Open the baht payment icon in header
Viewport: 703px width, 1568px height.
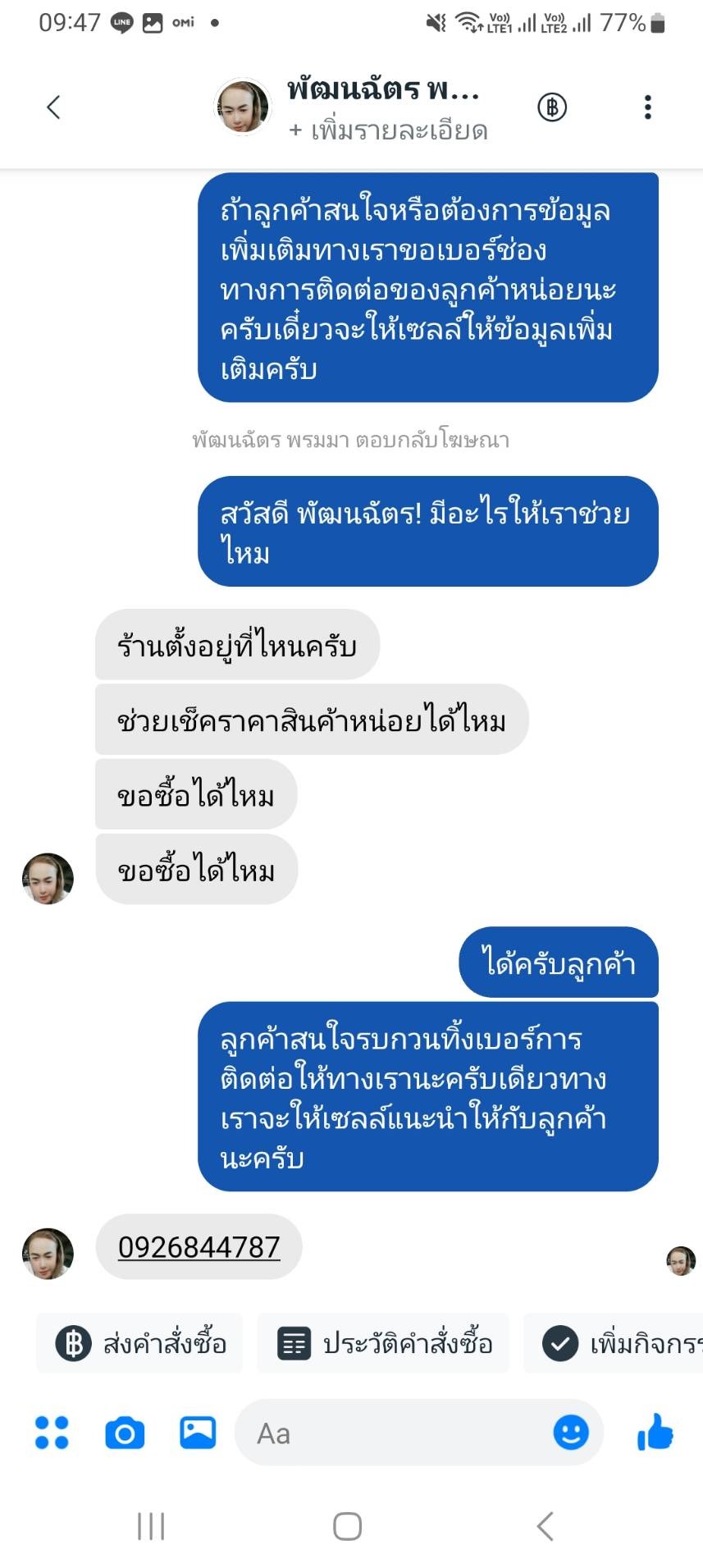(x=552, y=107)
